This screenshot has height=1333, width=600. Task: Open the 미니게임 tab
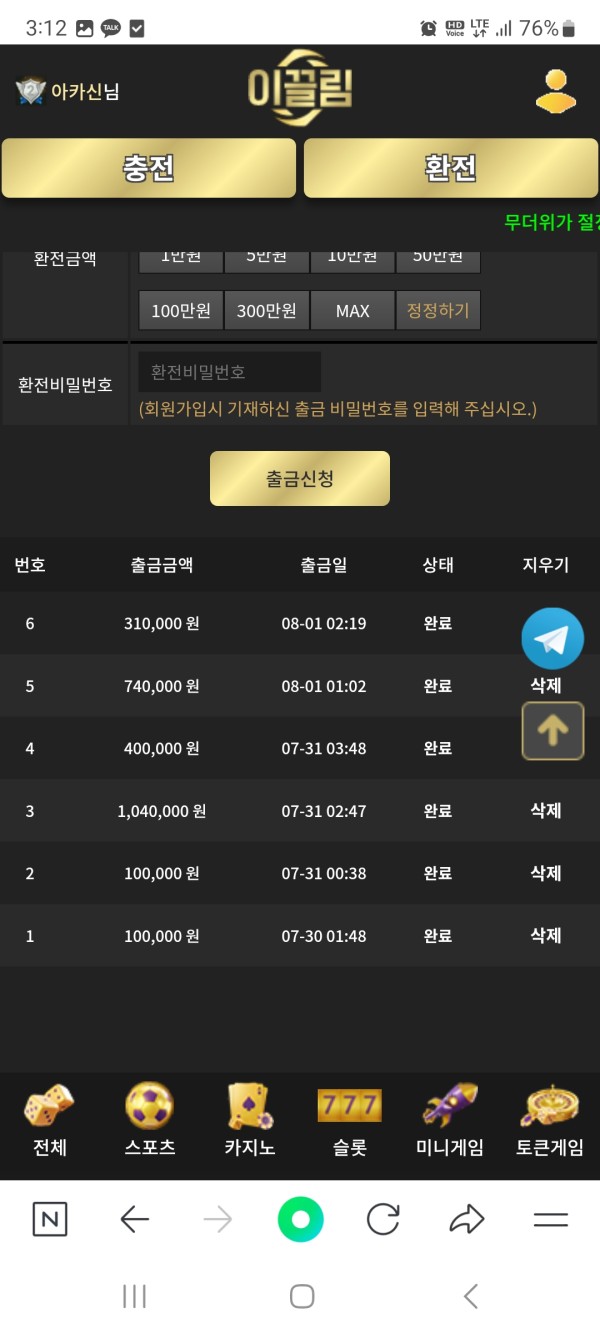(449, 1121)
